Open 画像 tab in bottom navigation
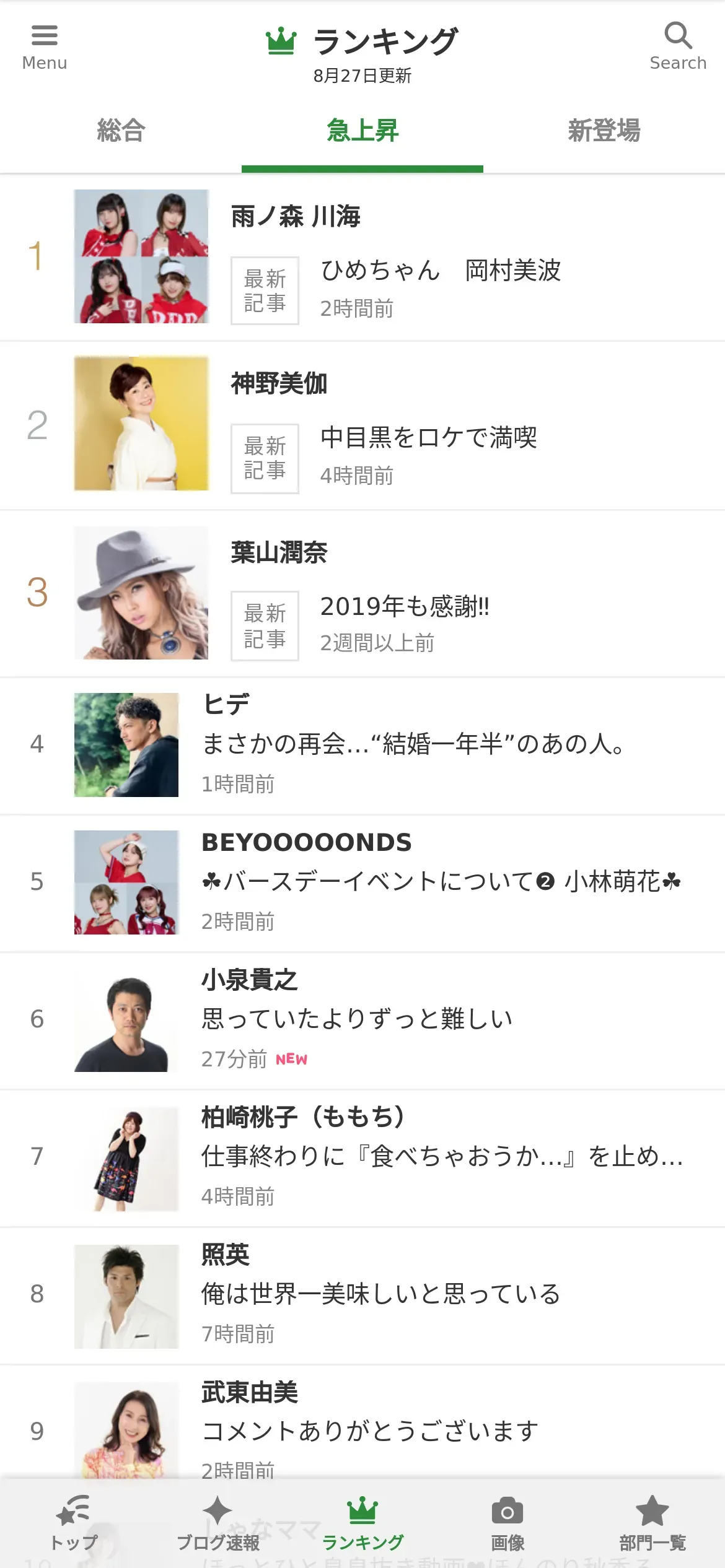Viewport: 725px width, 1568px height. [x=507, y=1523]
